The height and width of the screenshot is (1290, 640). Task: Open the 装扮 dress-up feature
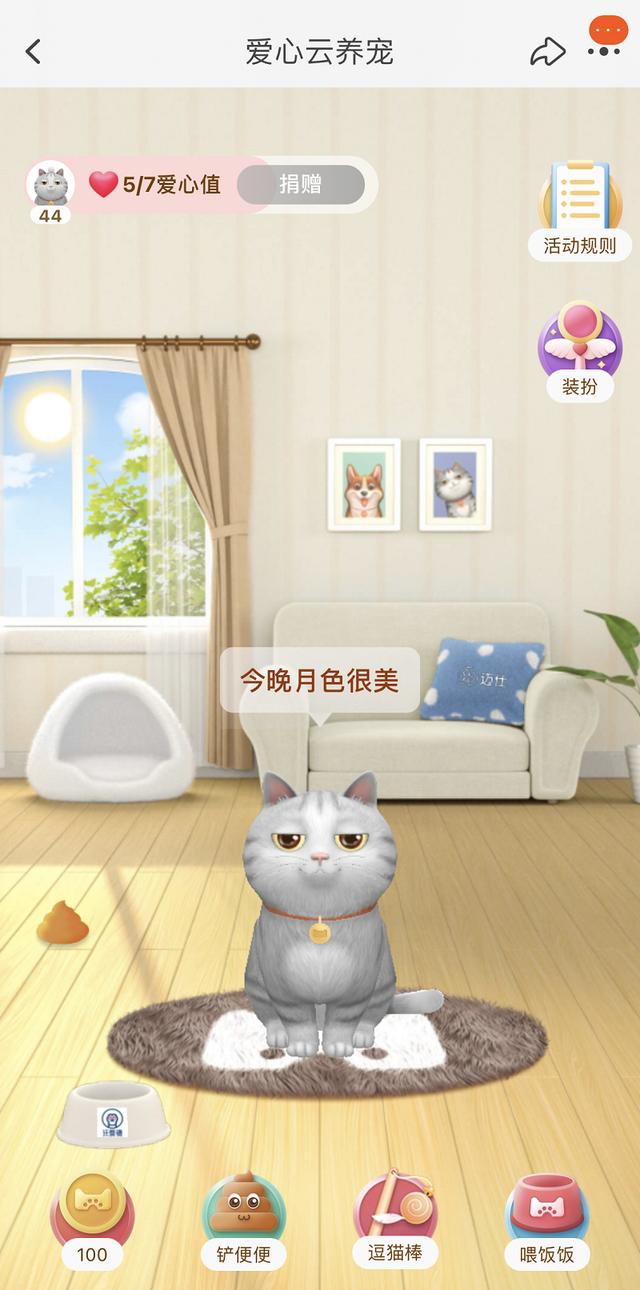coord(579,352)
